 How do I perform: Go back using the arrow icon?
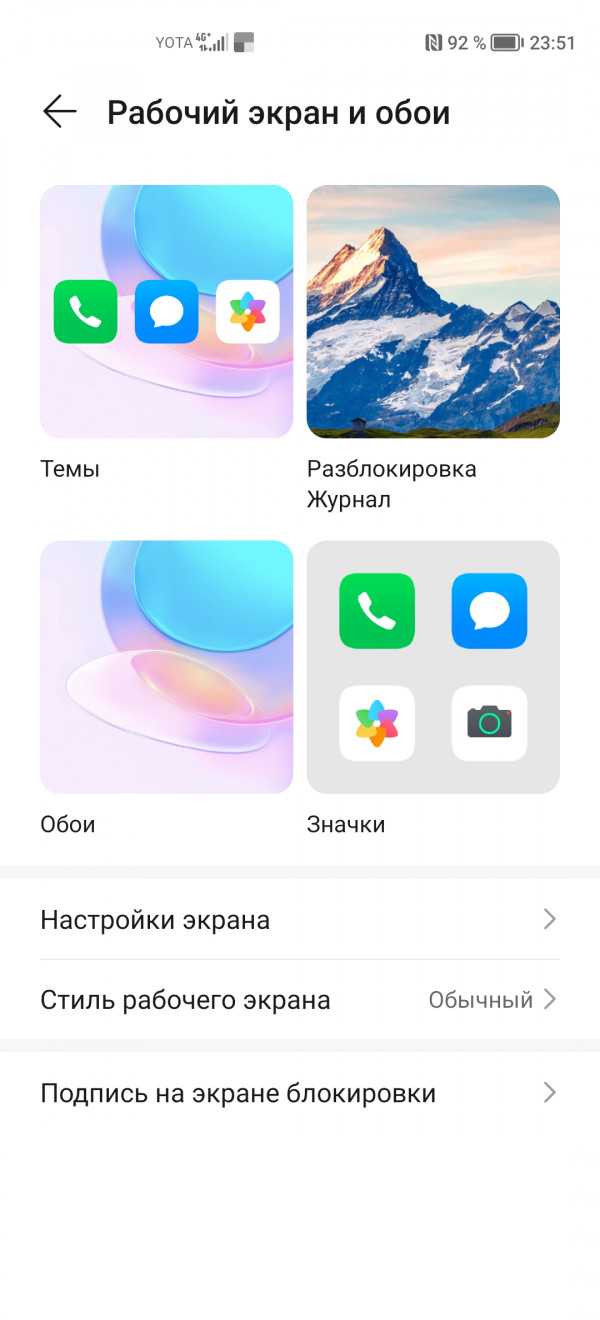click(x=60, y=112)
